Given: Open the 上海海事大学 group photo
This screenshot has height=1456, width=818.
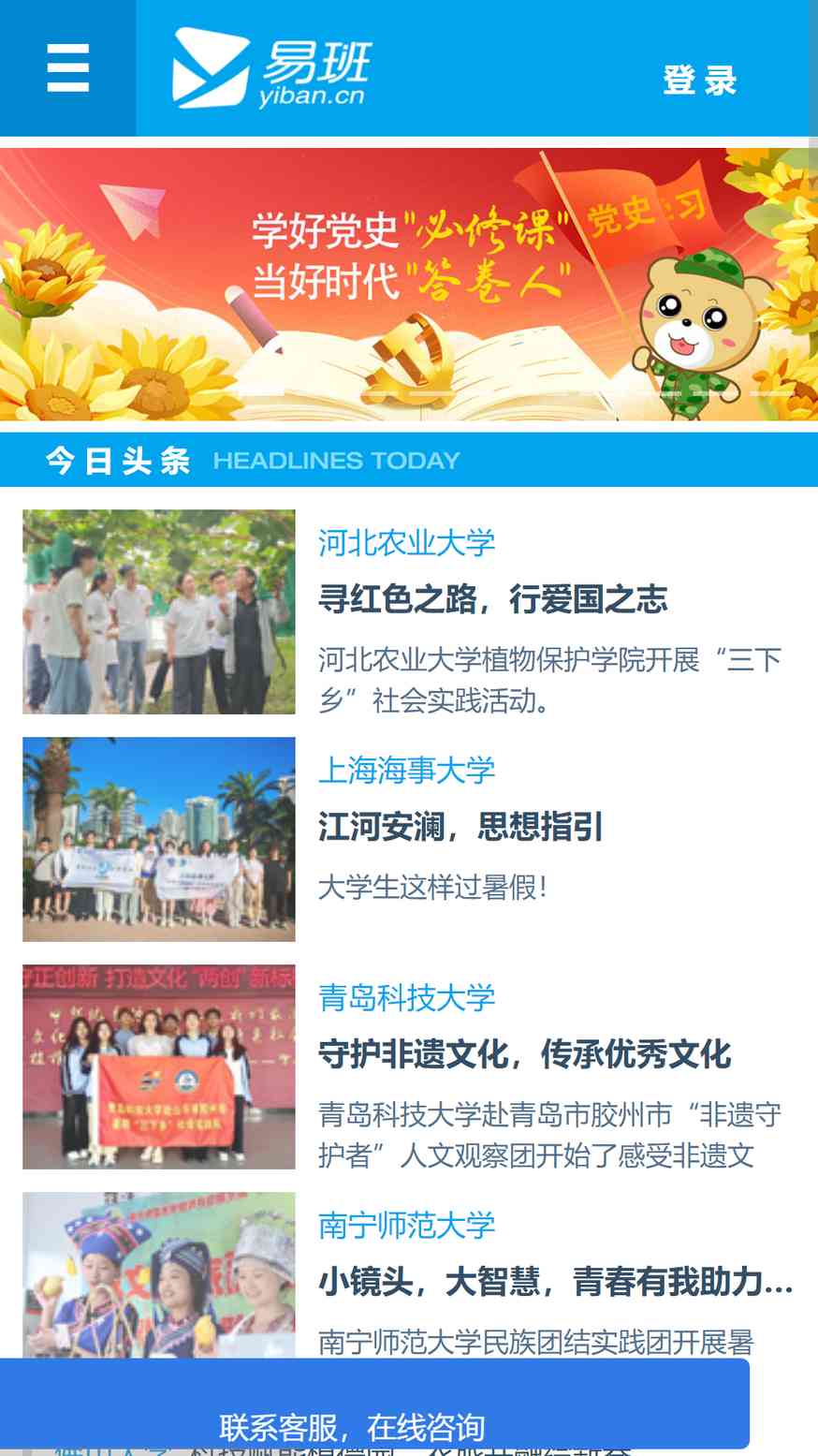Looking at the screenshot, I should (x=159, y=839).
